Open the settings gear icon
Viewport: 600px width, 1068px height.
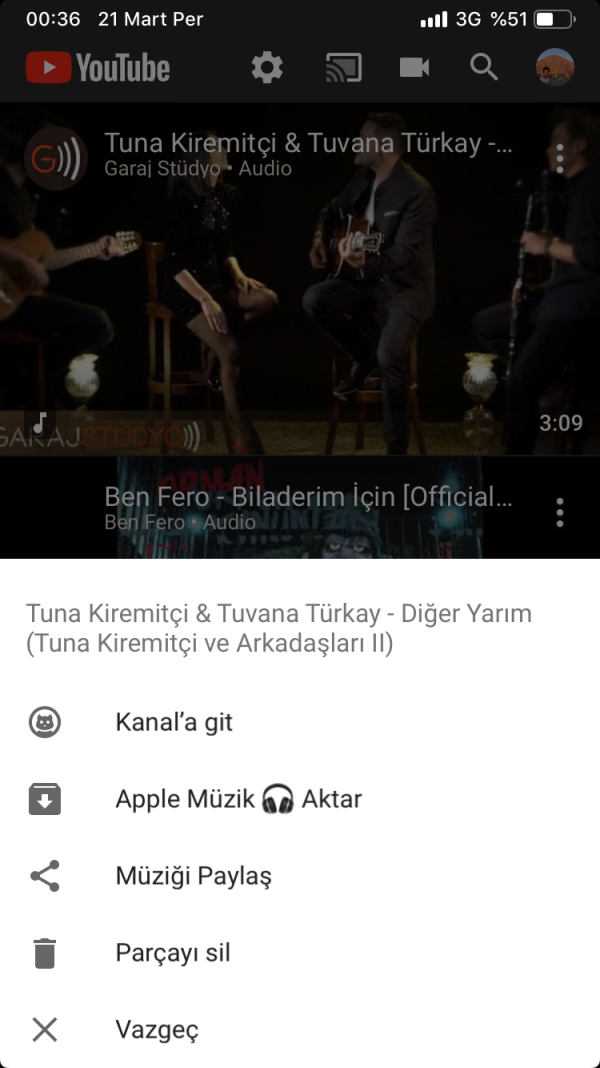coord(267,68)
